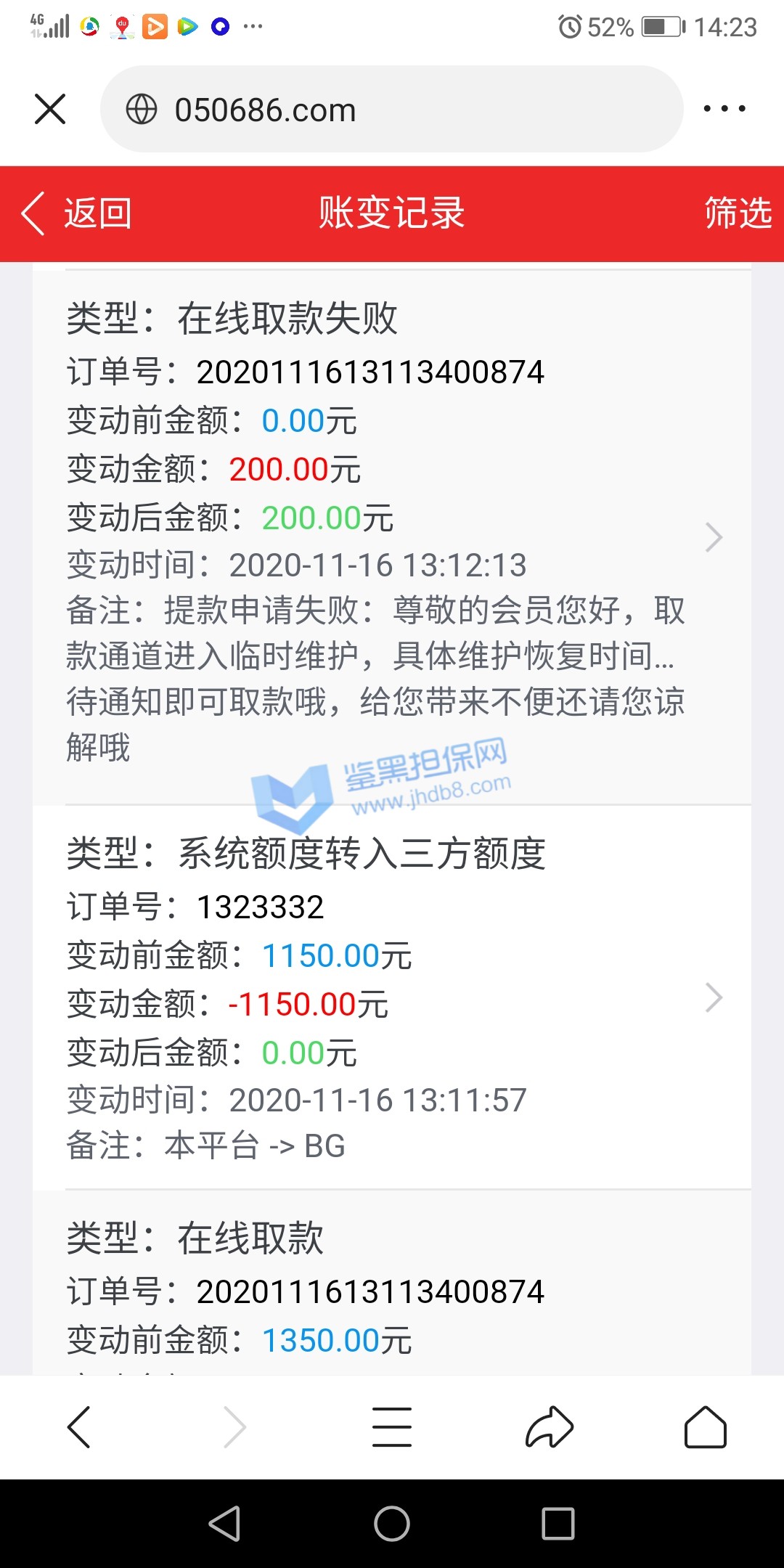Open the 筛选 filter option

click(737, 213)
